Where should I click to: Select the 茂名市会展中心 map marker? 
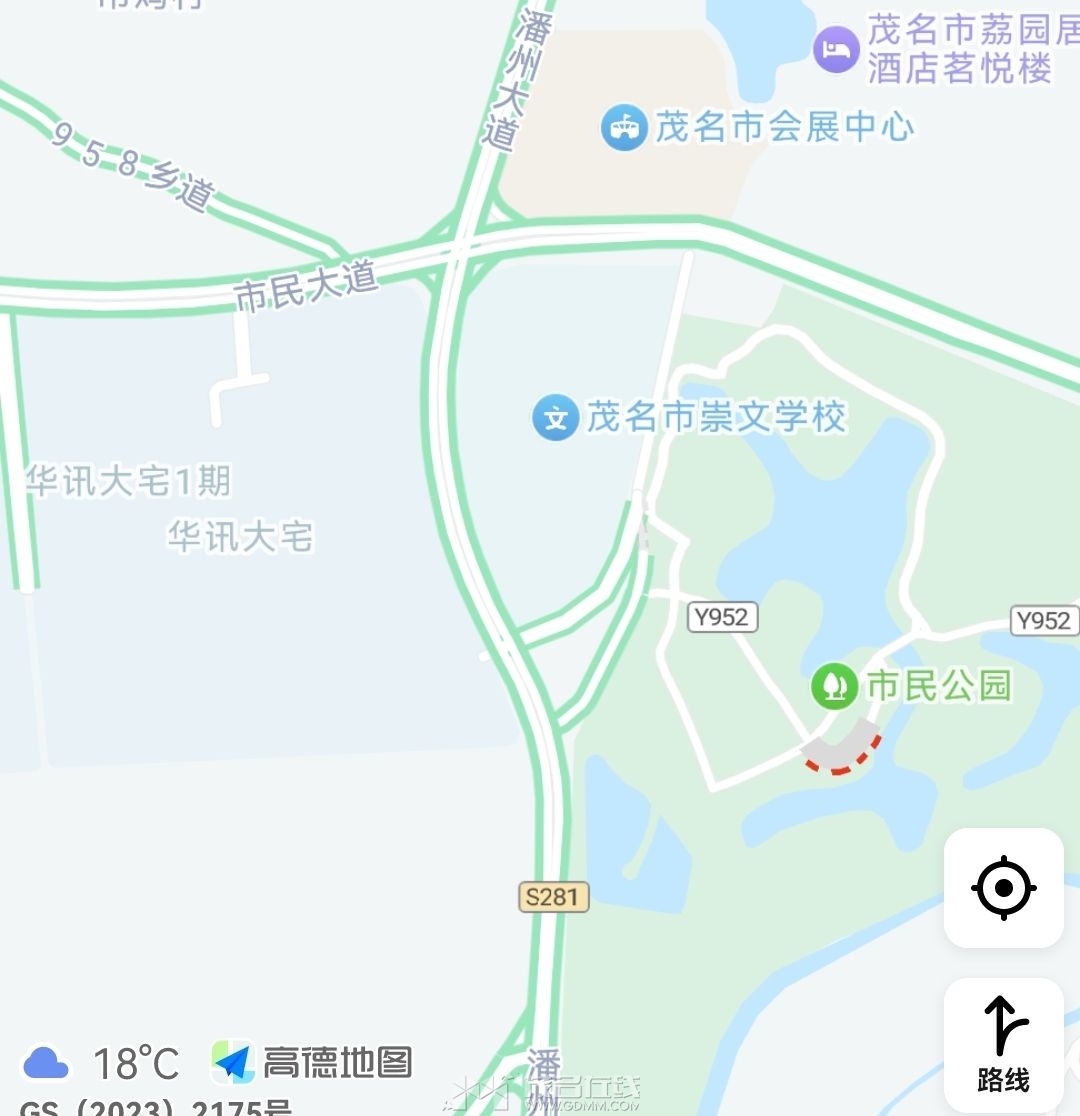625,128
